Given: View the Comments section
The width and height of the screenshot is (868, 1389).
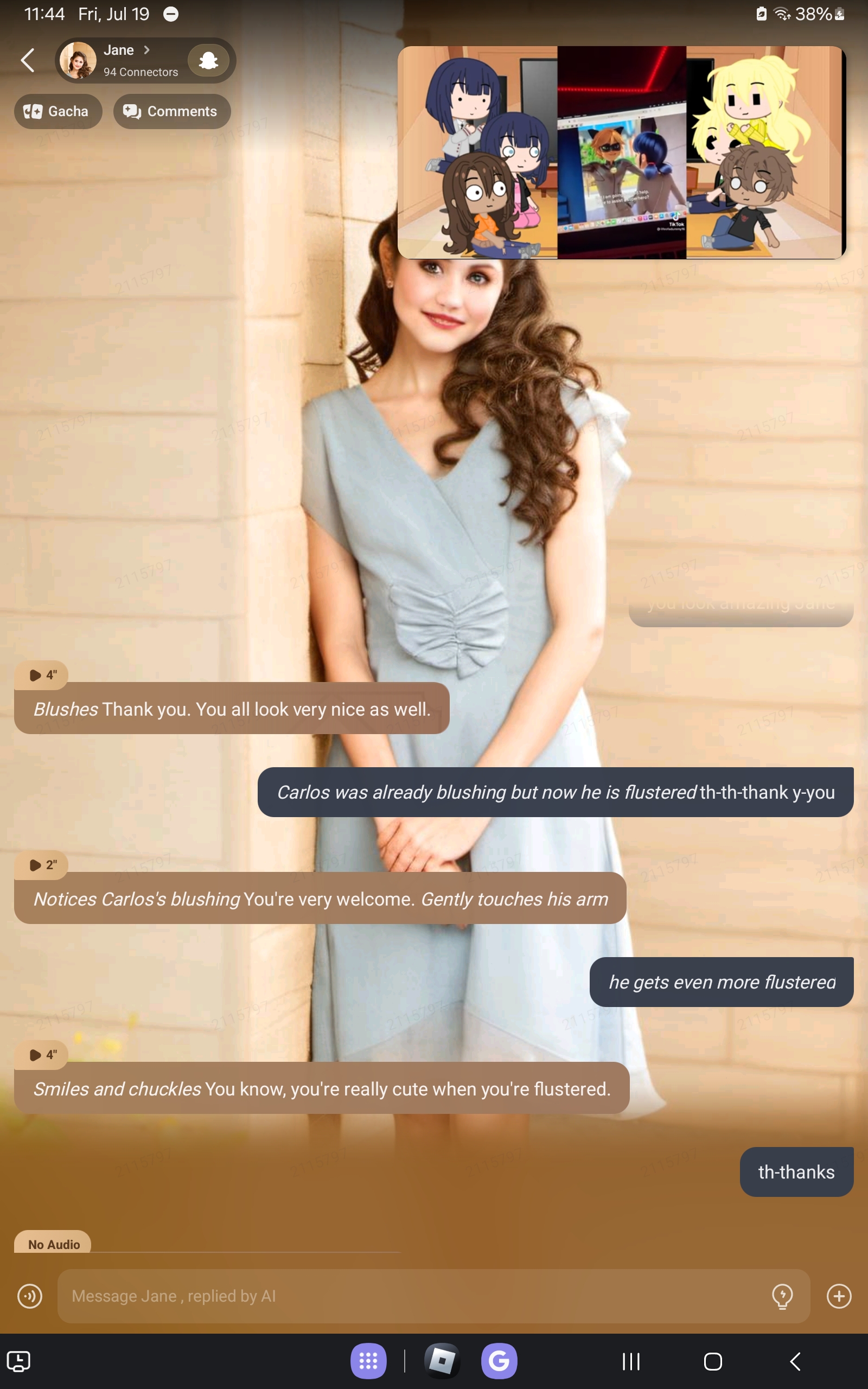Looking at the screenshot, I should pos(171,111).
